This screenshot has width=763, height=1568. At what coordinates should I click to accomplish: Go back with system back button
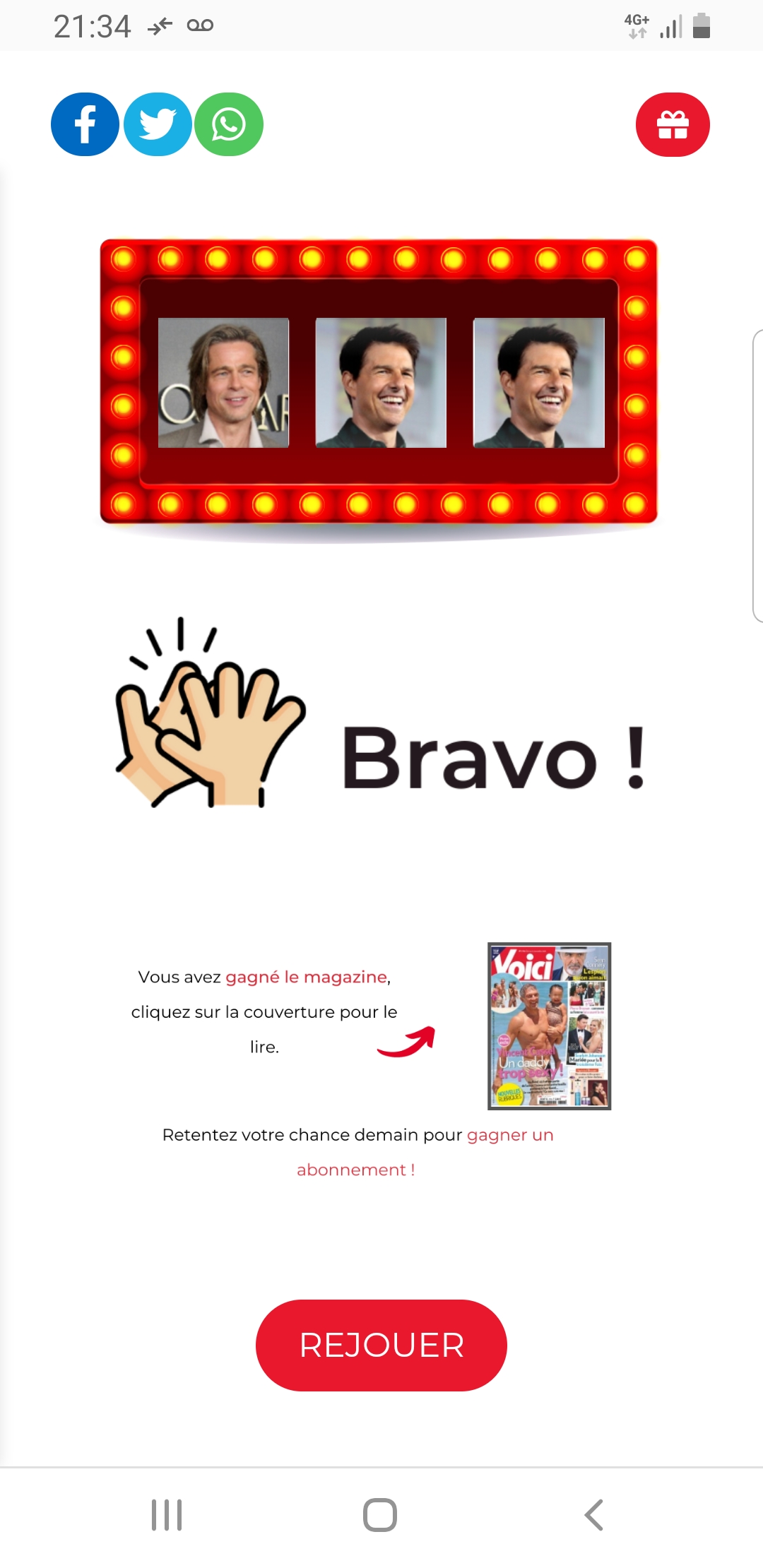point(593,1514)
